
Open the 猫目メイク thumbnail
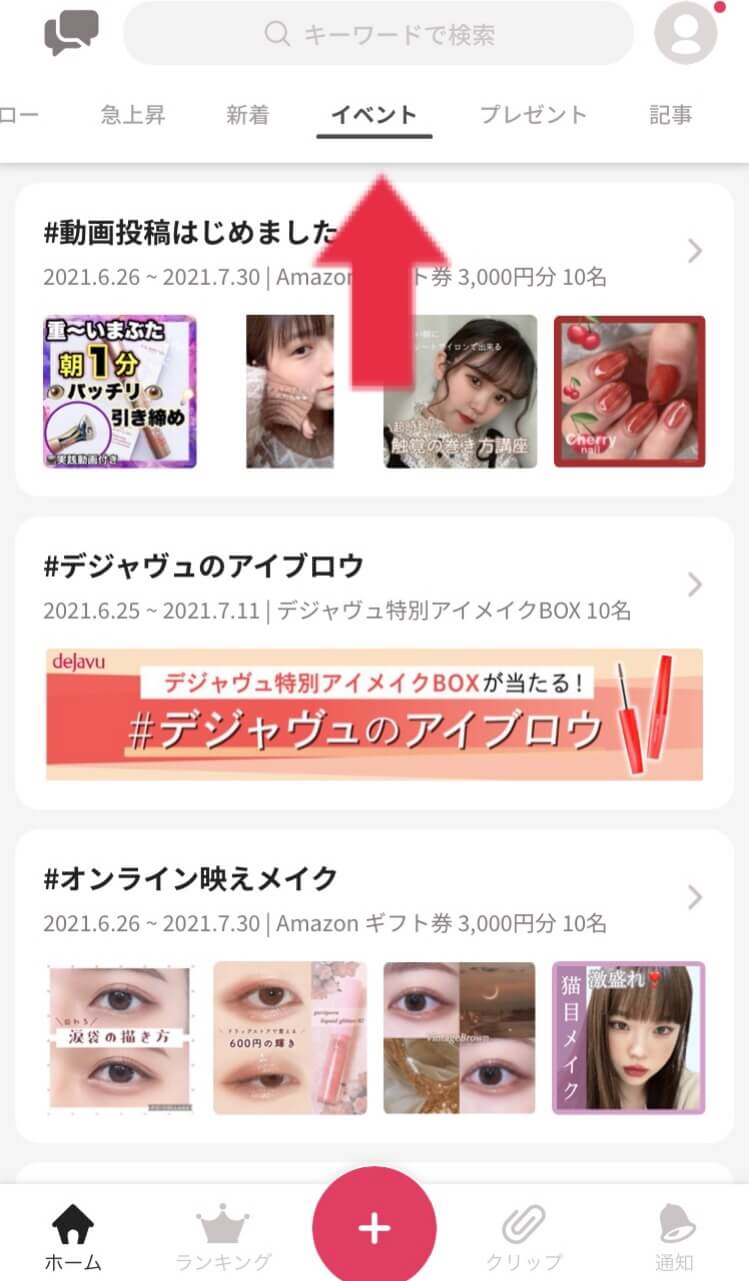(x=629, y=1038)
